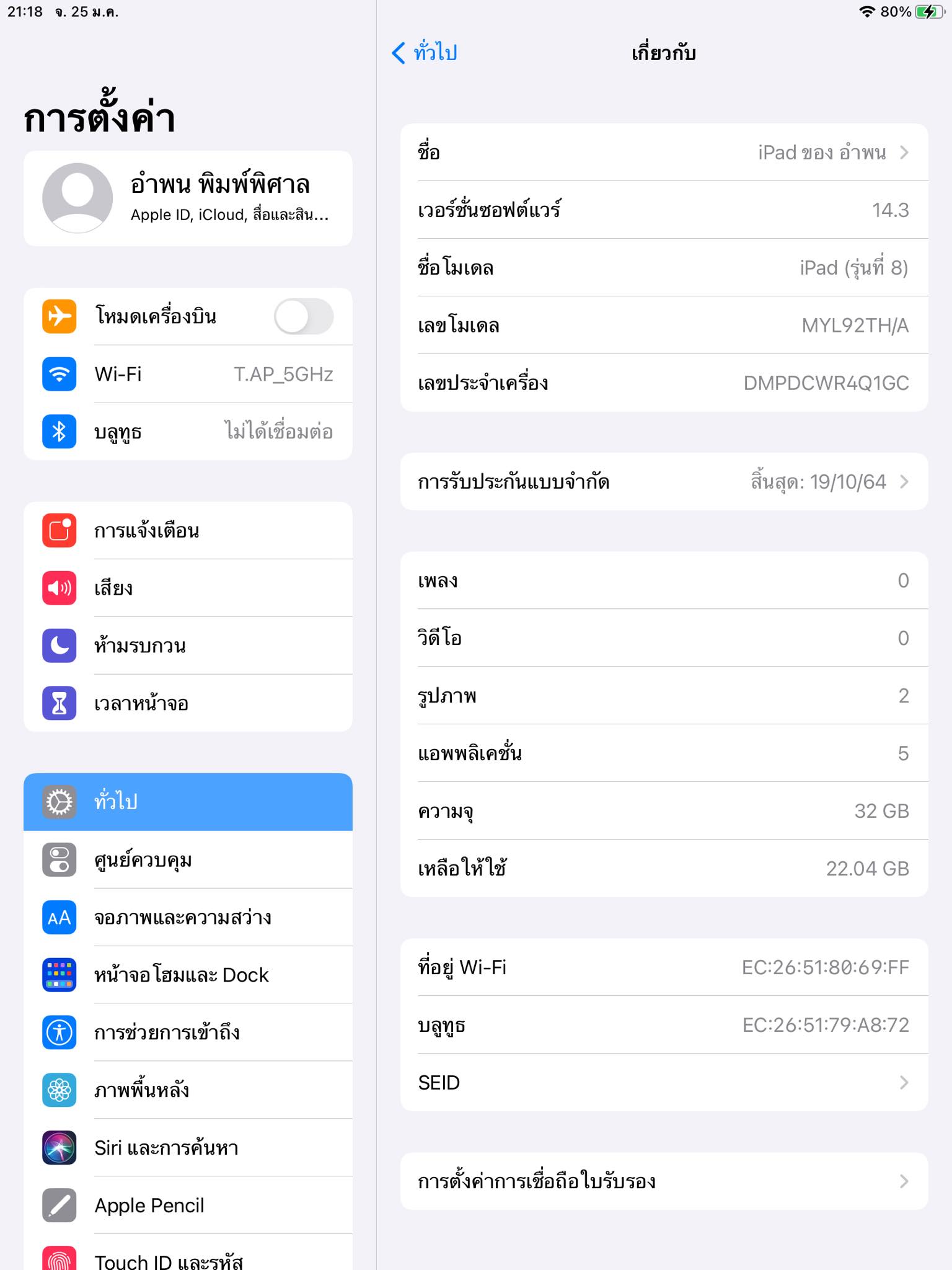Screen dimensions: 952x1270
Task: Open เวลาหน้าจอ settings
Action: pos(188,703)
